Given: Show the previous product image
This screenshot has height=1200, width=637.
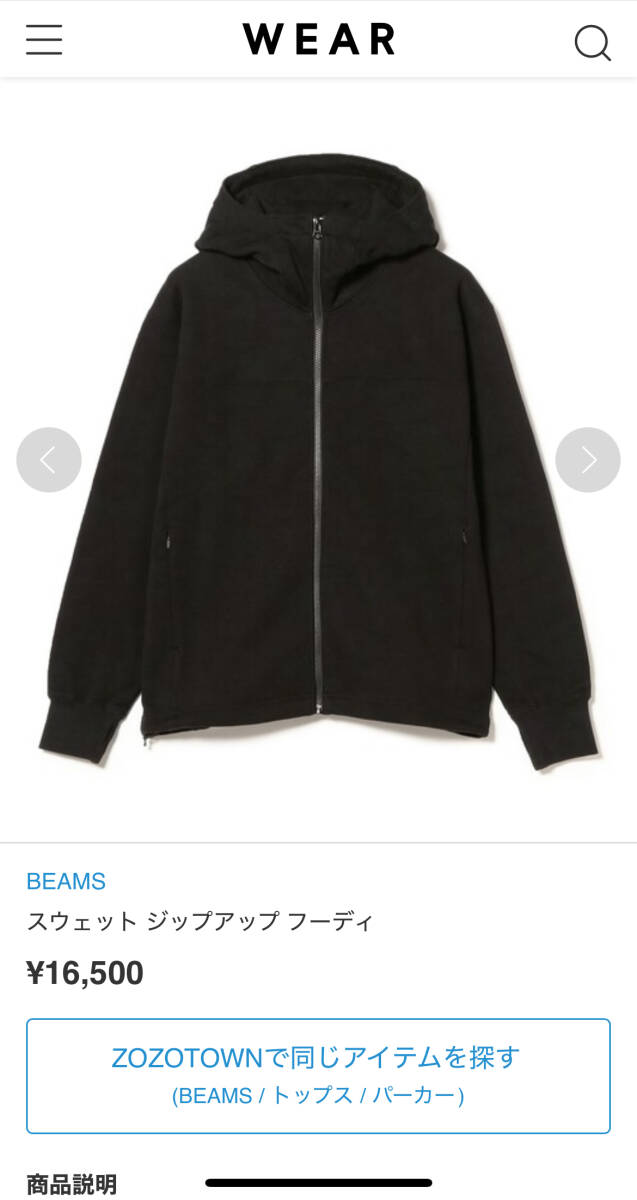Looking at the screenshot, I should tap(48, 460).
